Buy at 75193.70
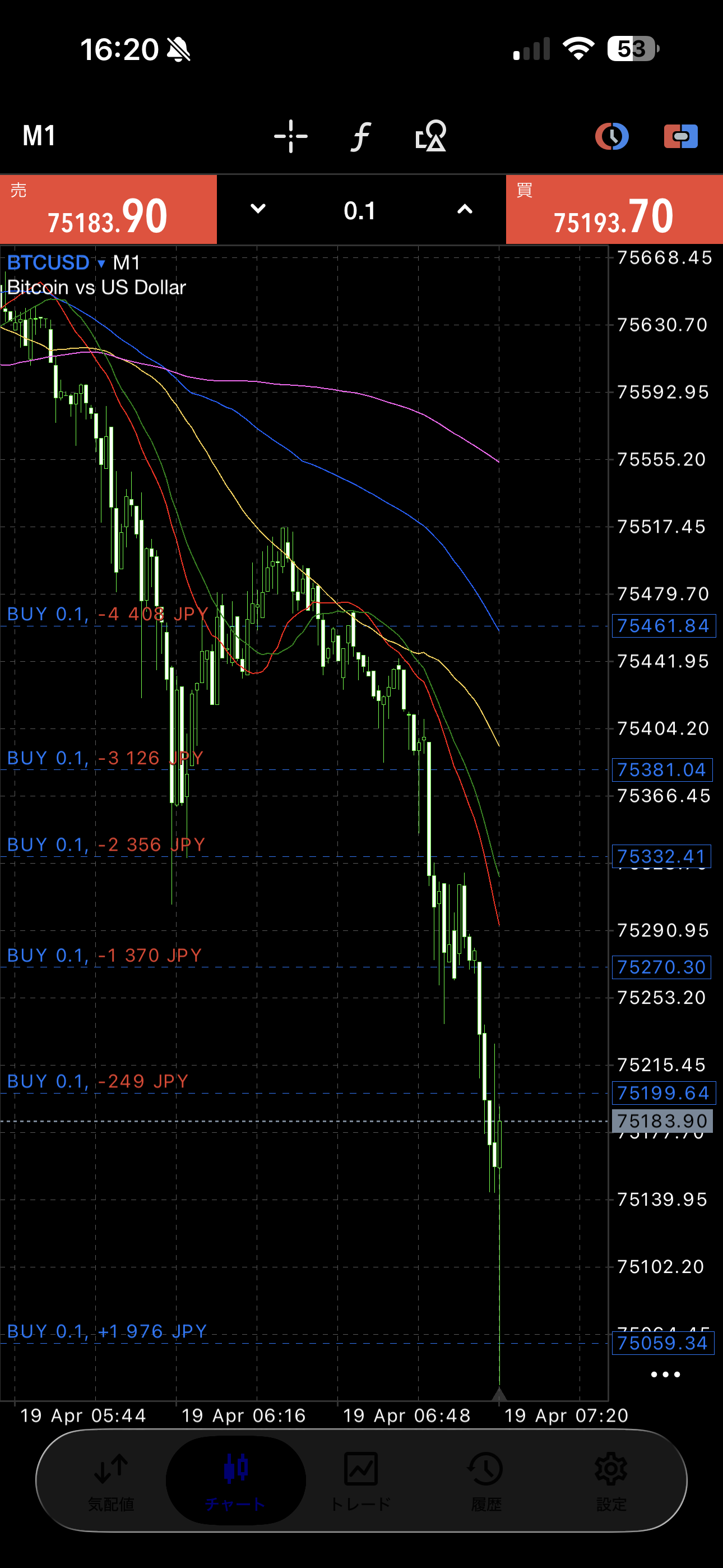 point(614,210)
